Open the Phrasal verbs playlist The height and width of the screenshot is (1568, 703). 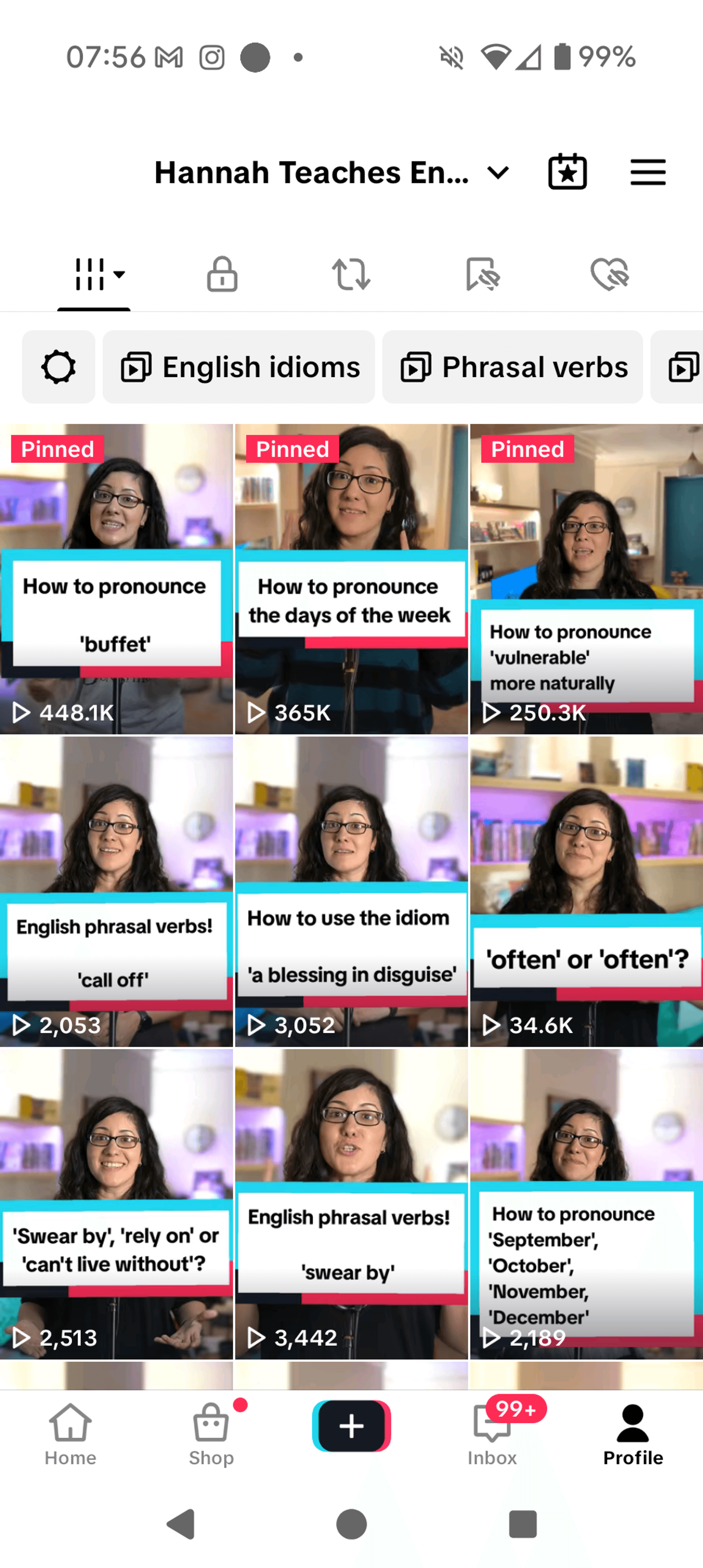point(512,367)
